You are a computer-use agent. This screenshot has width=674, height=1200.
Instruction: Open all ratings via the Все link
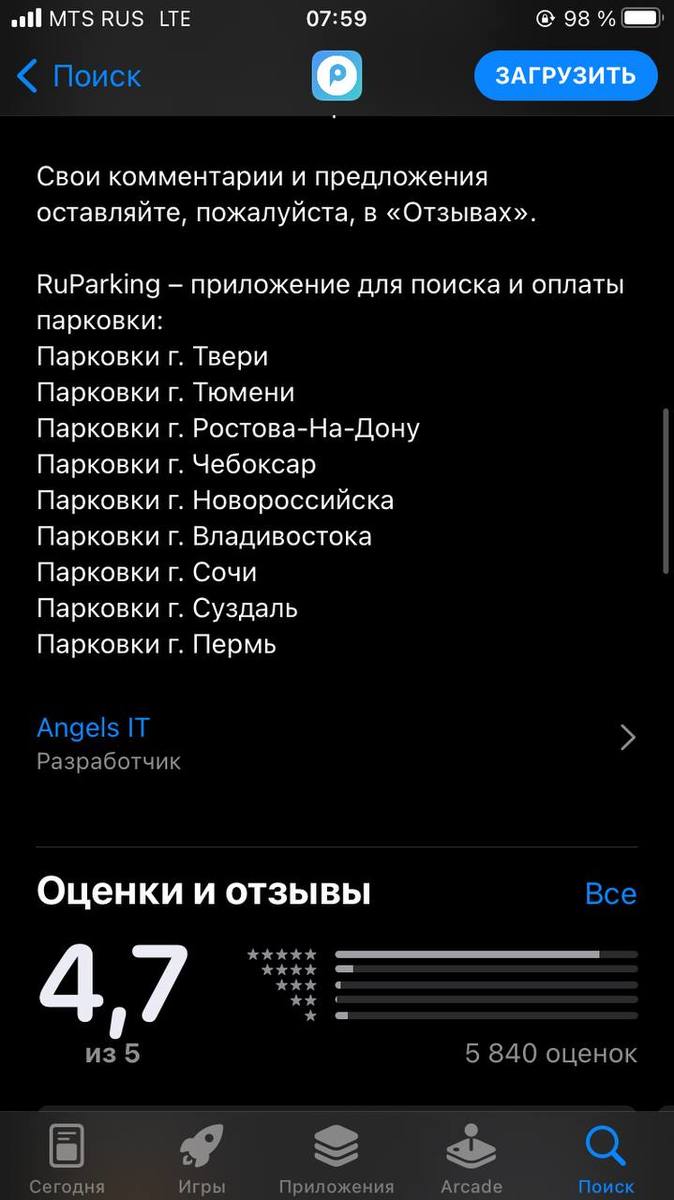click(x=610, y=893)
